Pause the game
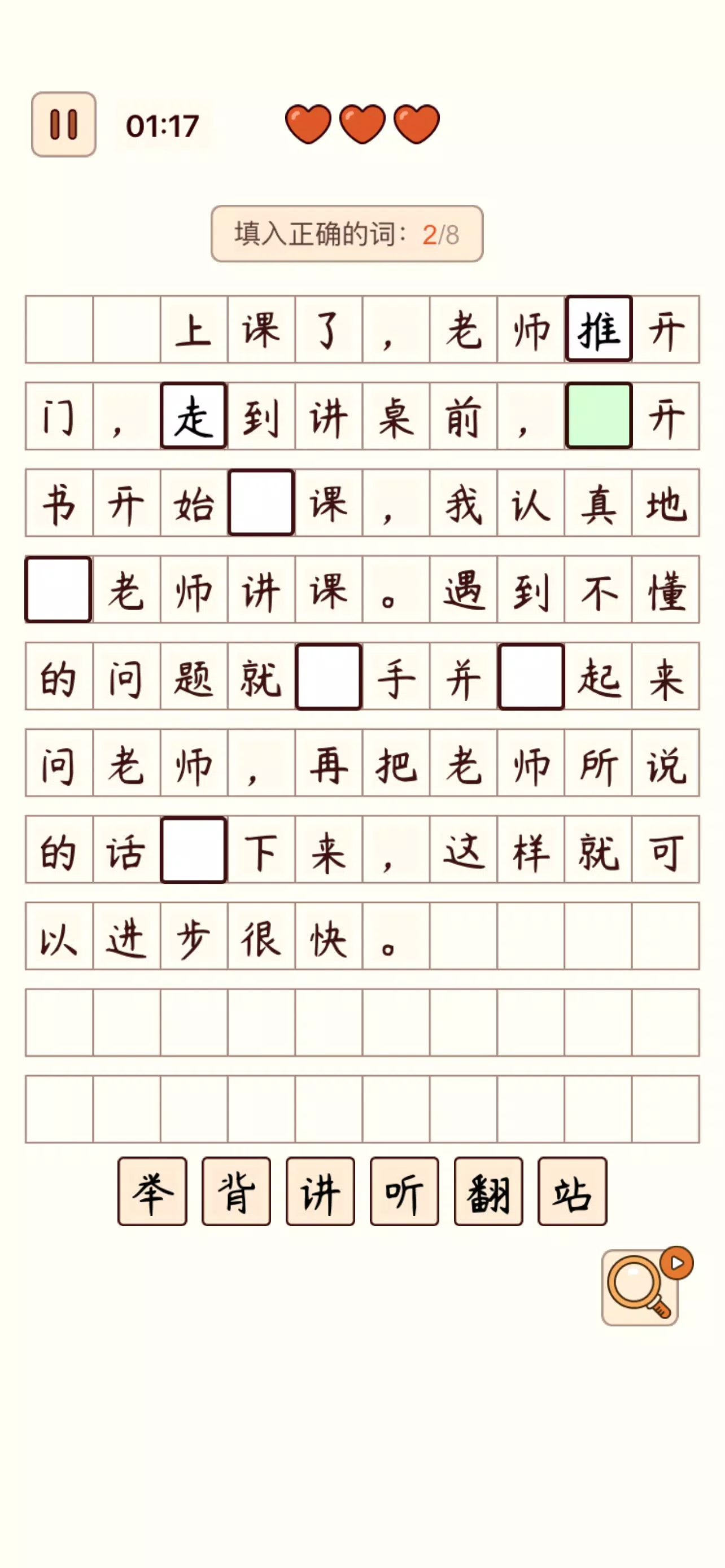This screenshot has height=1568, width=725. (63, 125)
